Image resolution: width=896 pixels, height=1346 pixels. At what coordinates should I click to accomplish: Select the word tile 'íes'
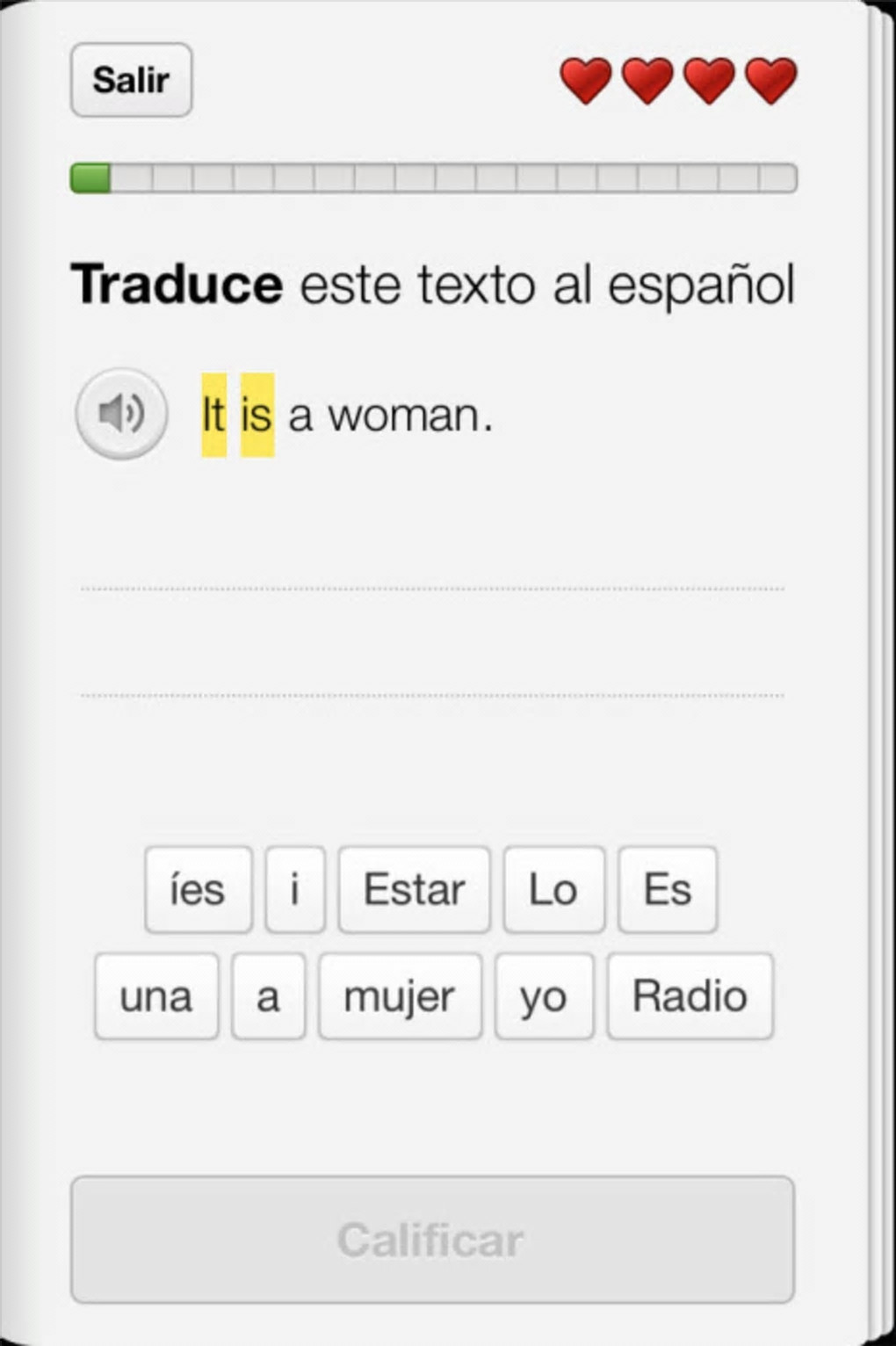tap(198, 889)
